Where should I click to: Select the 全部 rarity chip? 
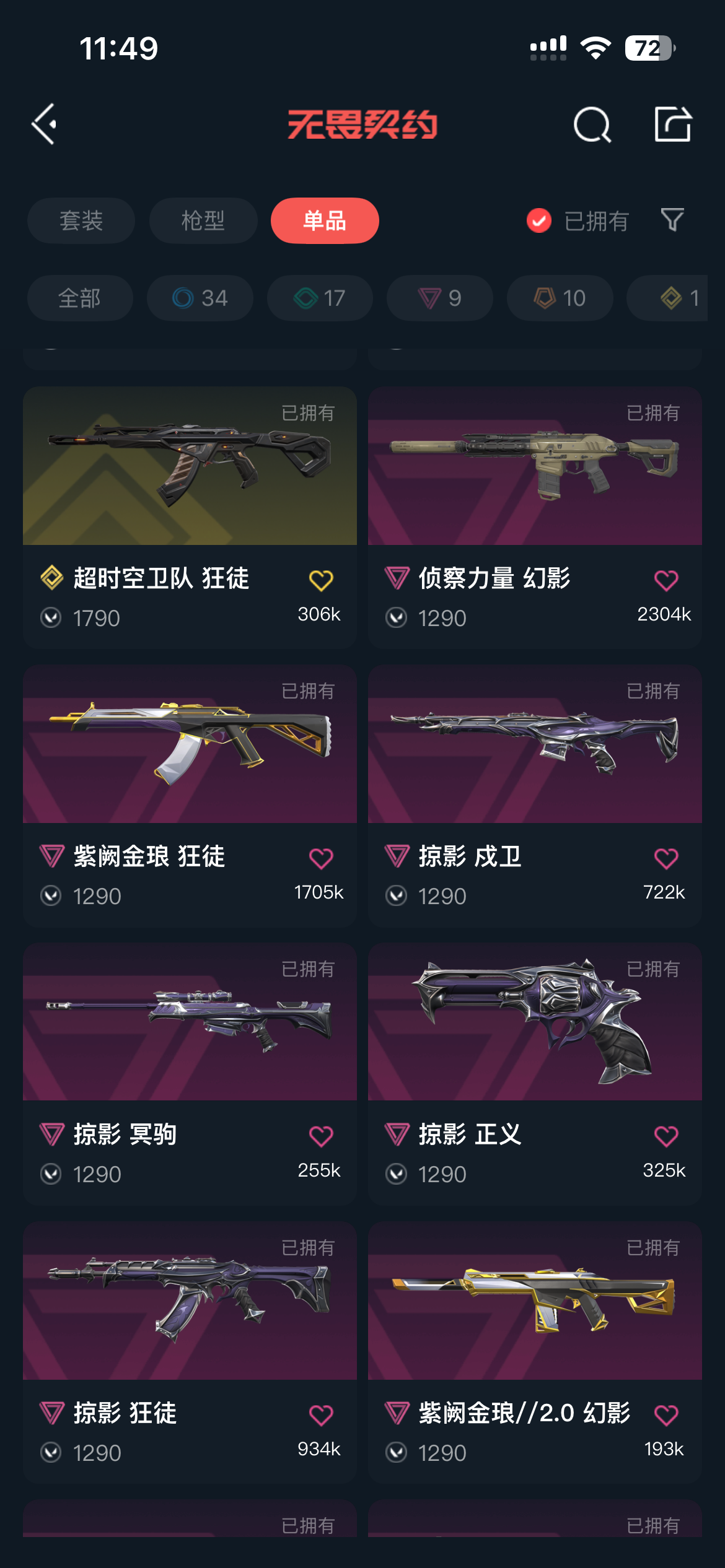click(x=80, y=298)
